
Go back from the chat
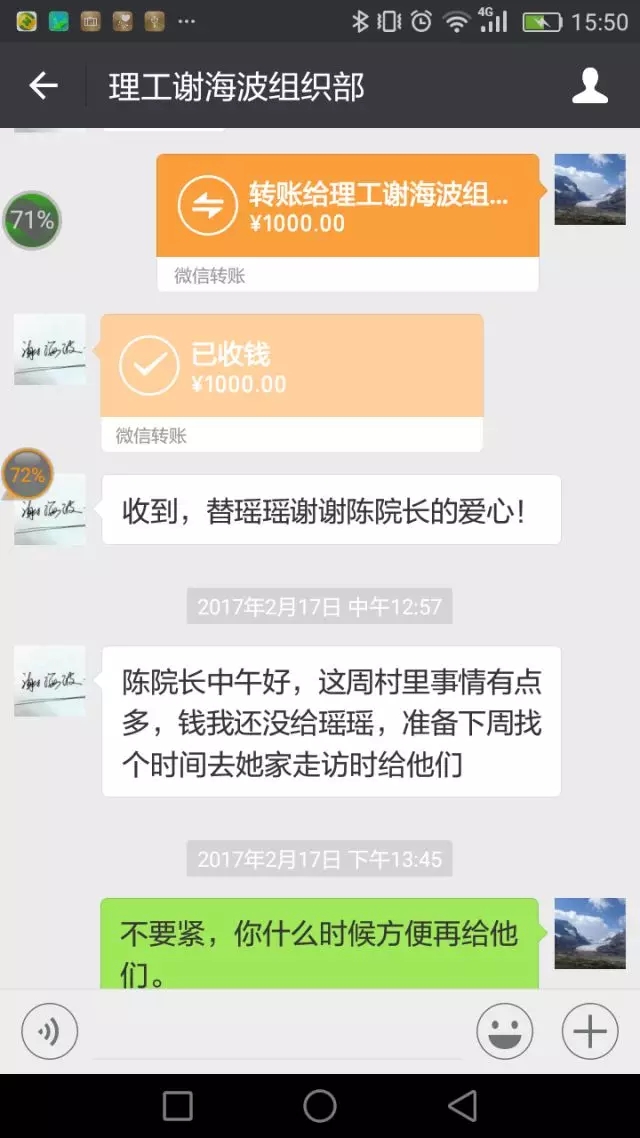click(x=43, y=86)
